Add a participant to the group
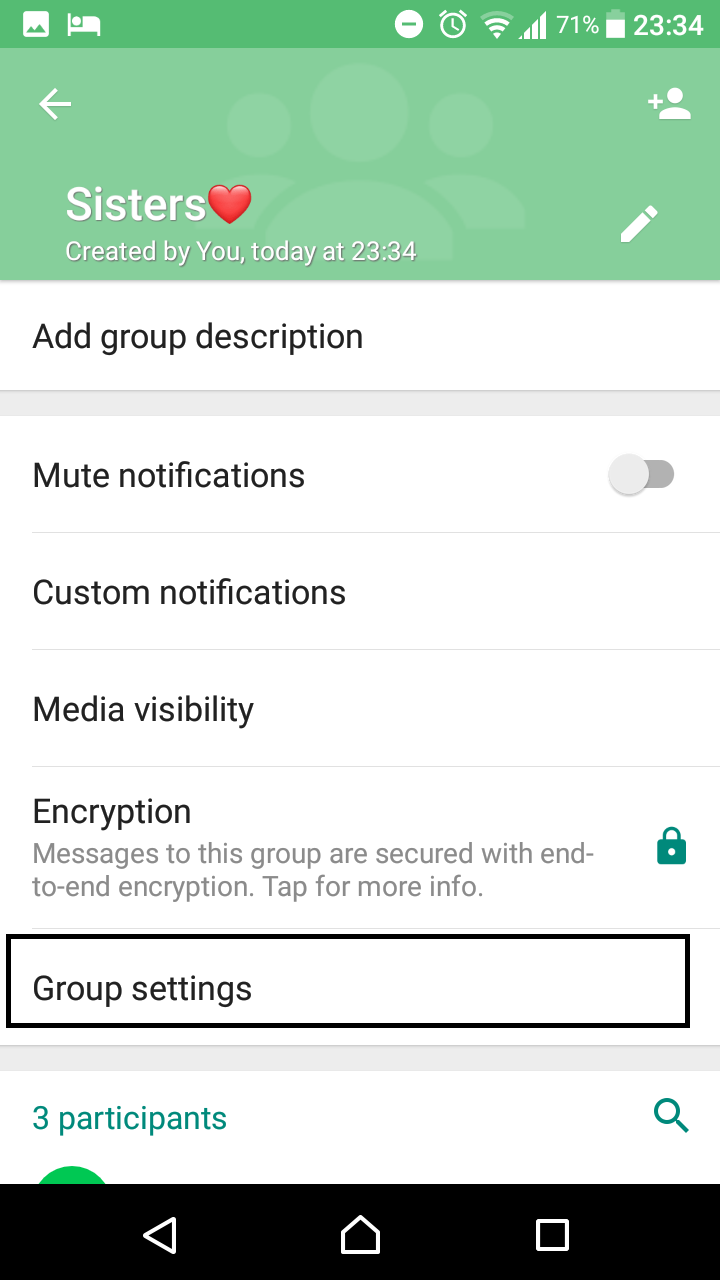 (x=669, y=104)
